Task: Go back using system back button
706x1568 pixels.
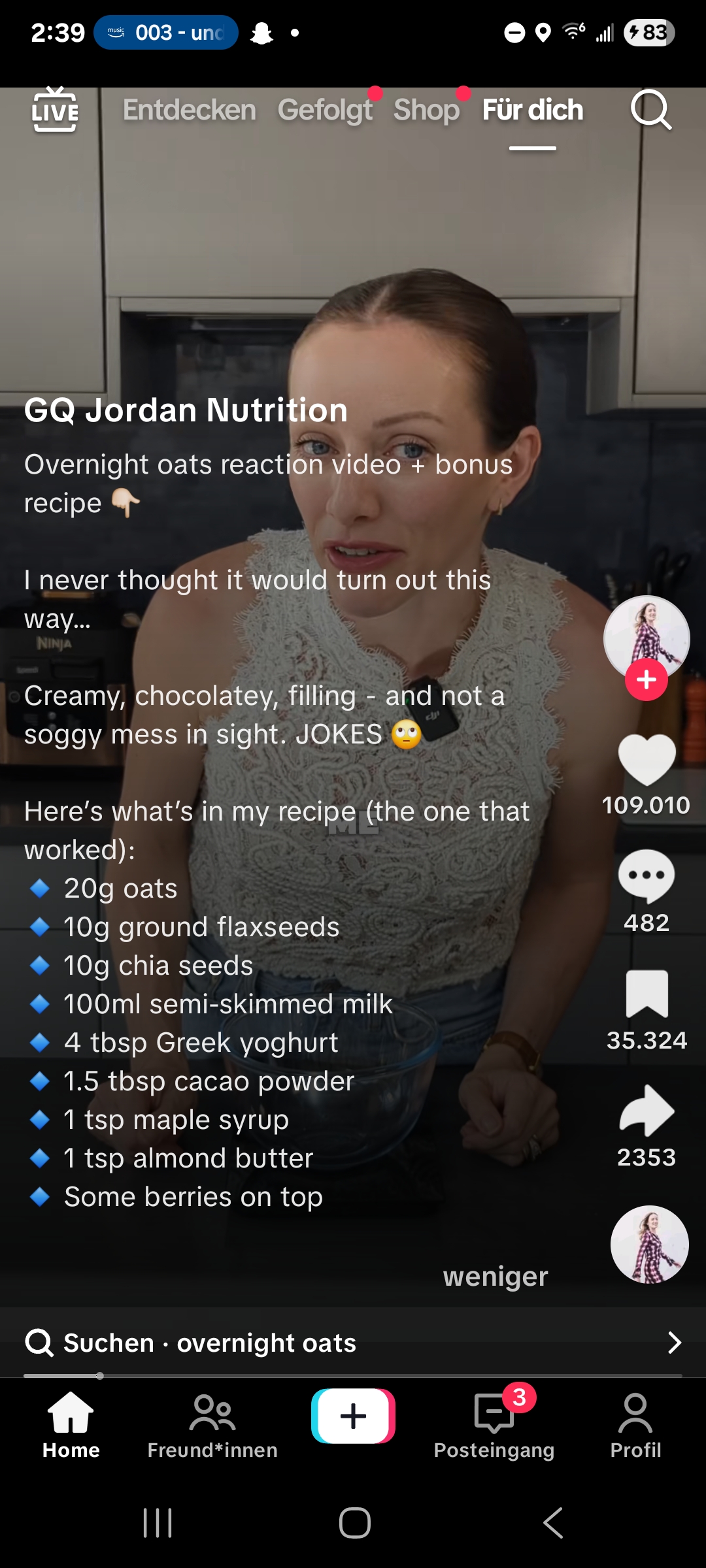Action: click(x=553, y=1523)
